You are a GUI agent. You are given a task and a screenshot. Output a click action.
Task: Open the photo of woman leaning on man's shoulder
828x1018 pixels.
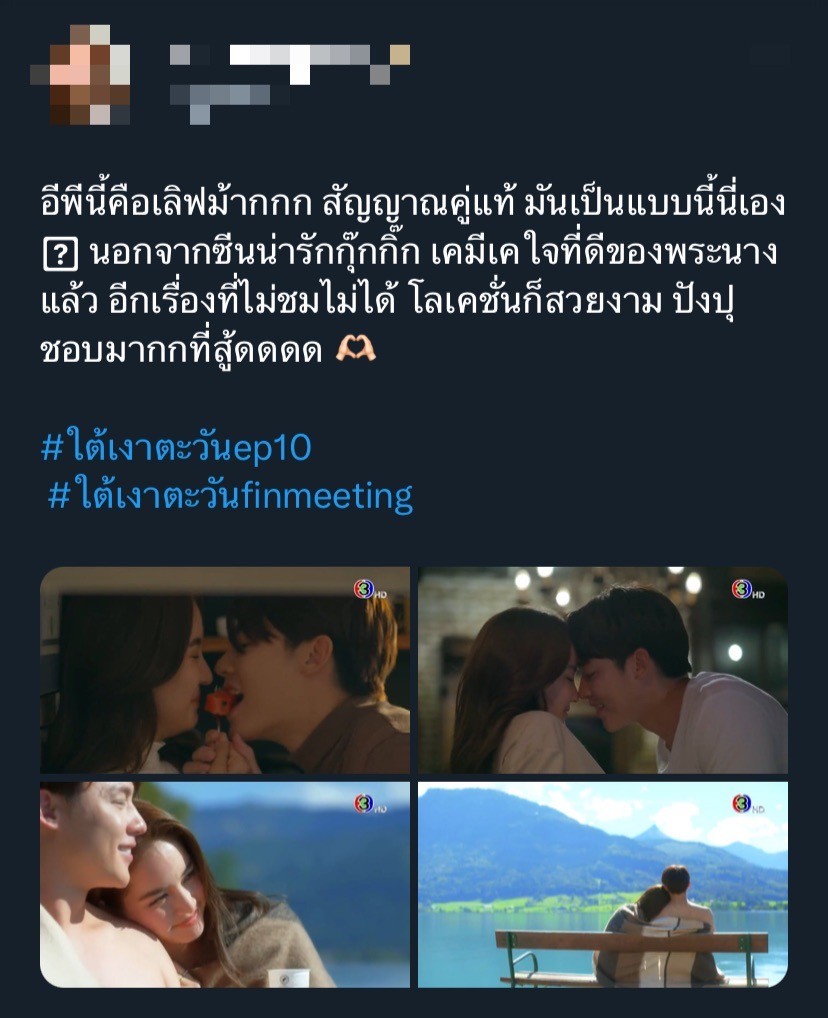[225, 884]
